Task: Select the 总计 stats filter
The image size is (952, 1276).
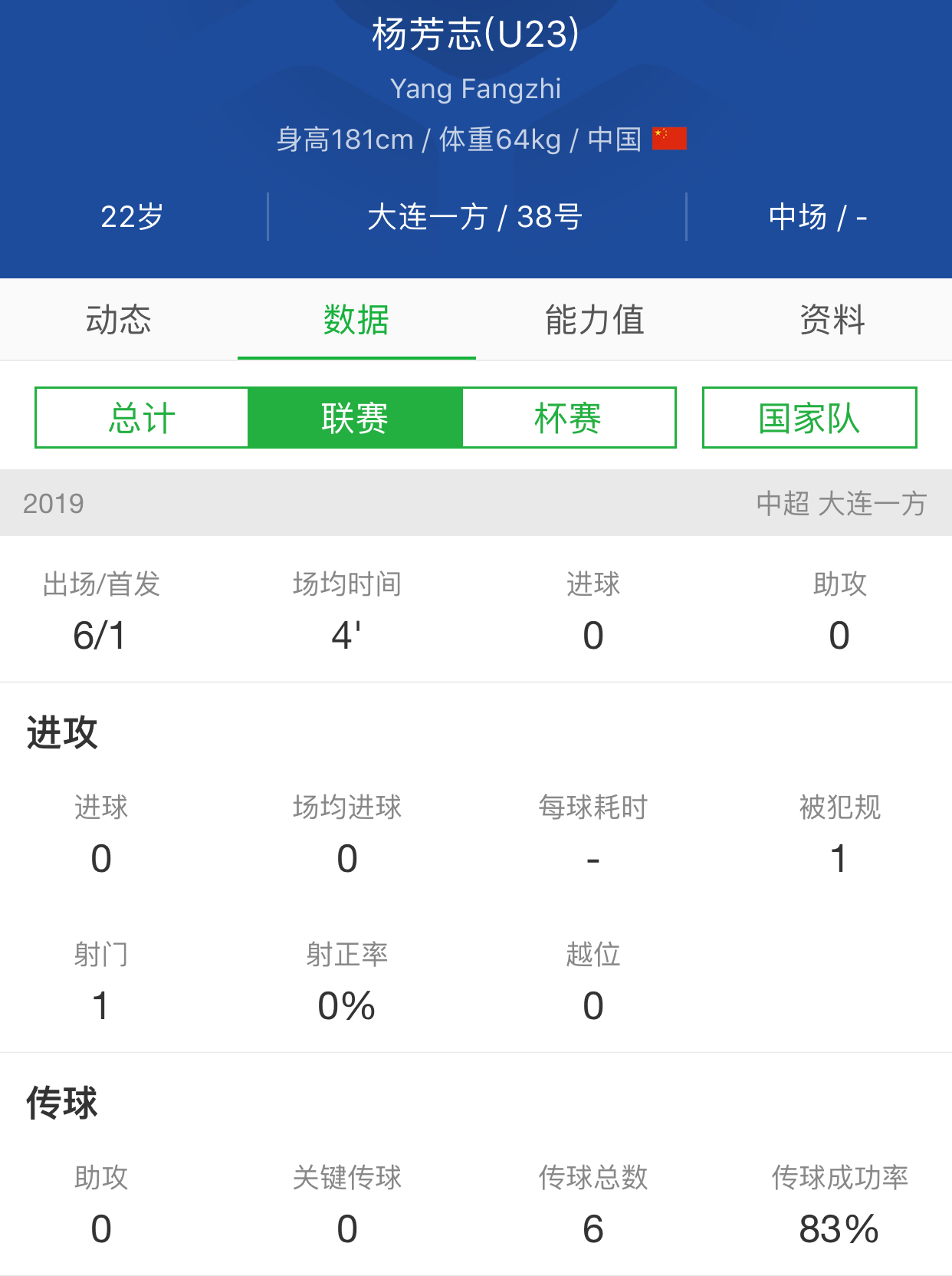Action: click(141, 417)
